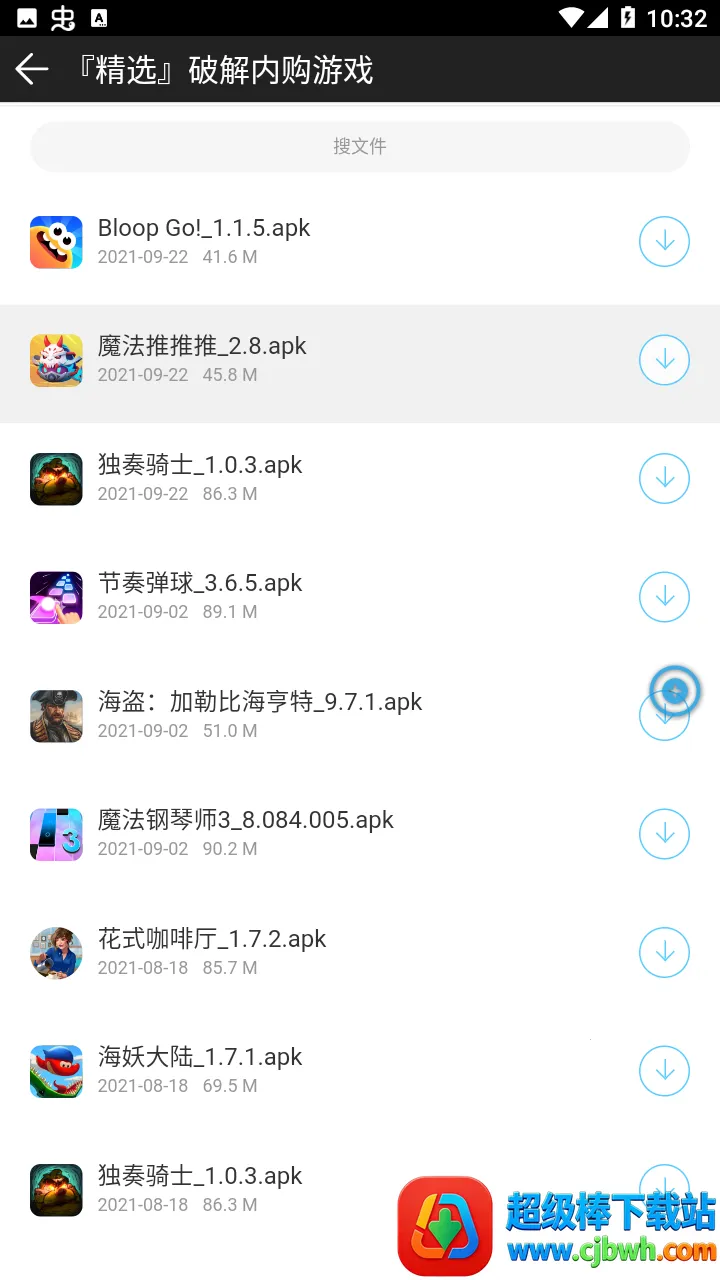Download 魔法钢琴师3_8.084.005.apk
The image size is (720, 1280).
click(x=664, y=834)
